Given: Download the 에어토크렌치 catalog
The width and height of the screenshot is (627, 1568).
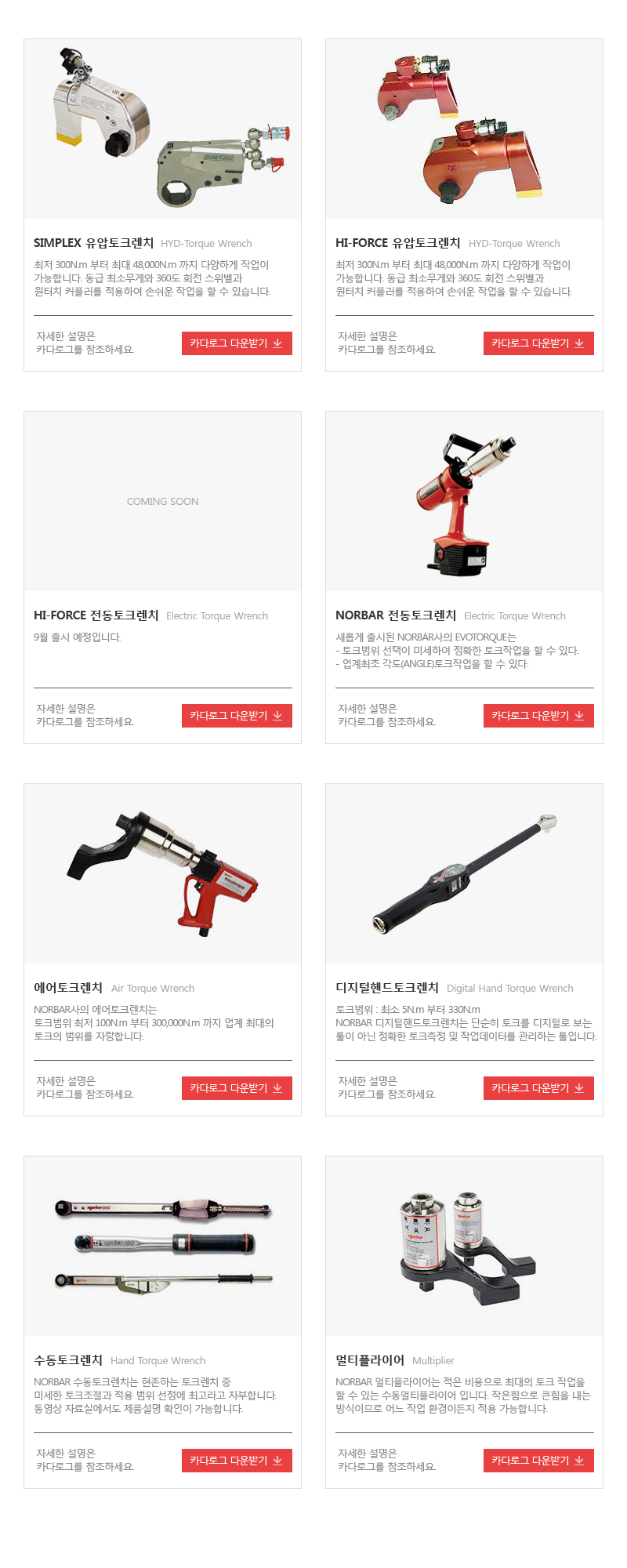Looking at the screenshot, I should pos(237,1088).
